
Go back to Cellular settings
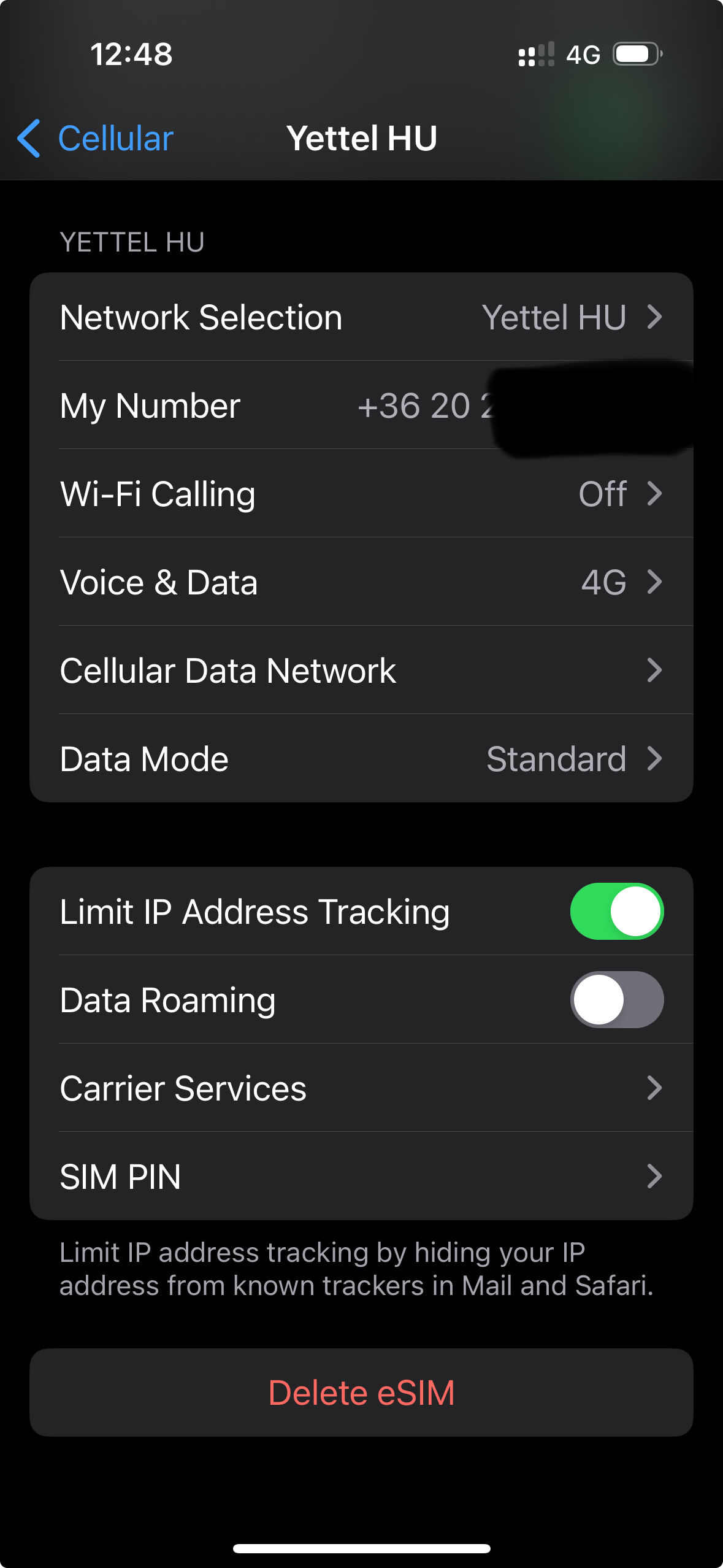96,138
